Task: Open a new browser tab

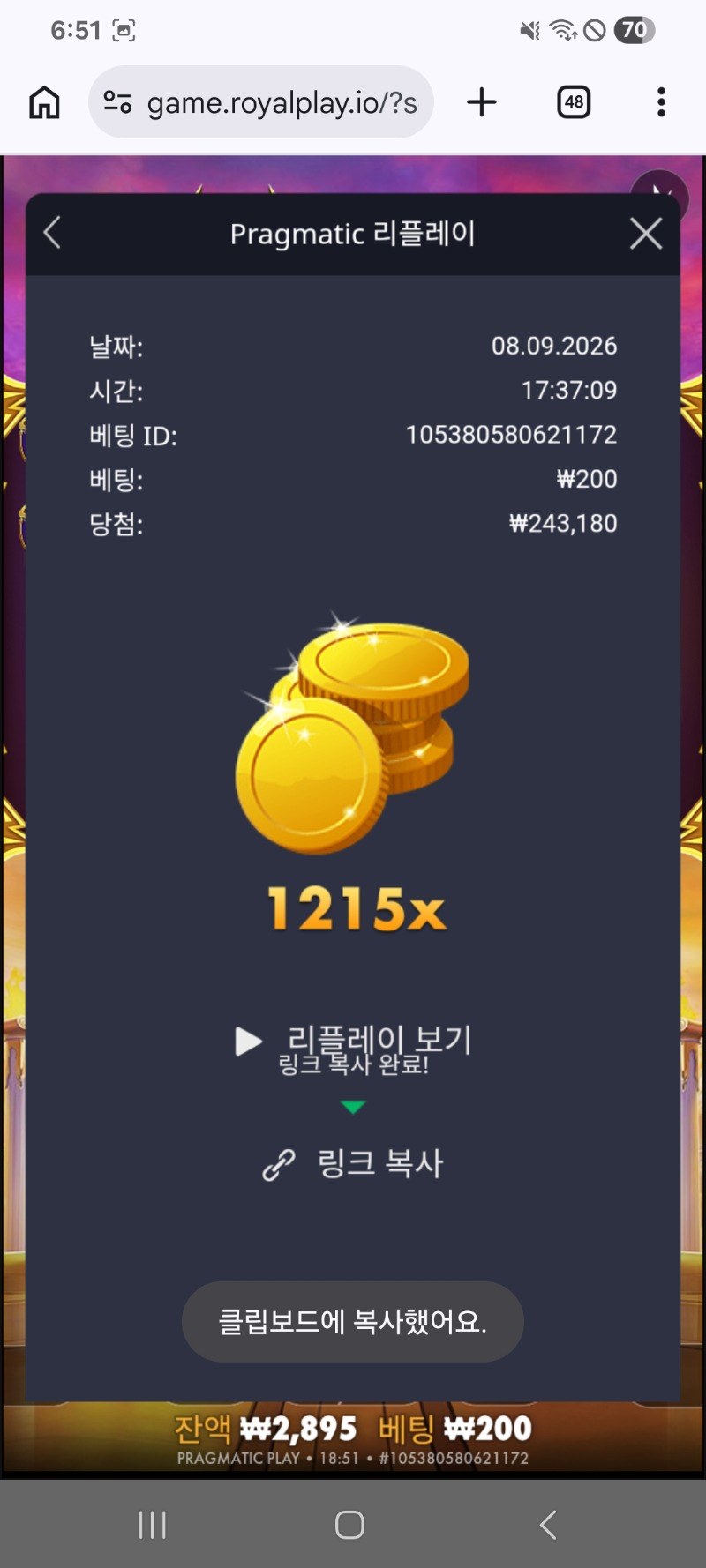Action: [x=482, y=102]
